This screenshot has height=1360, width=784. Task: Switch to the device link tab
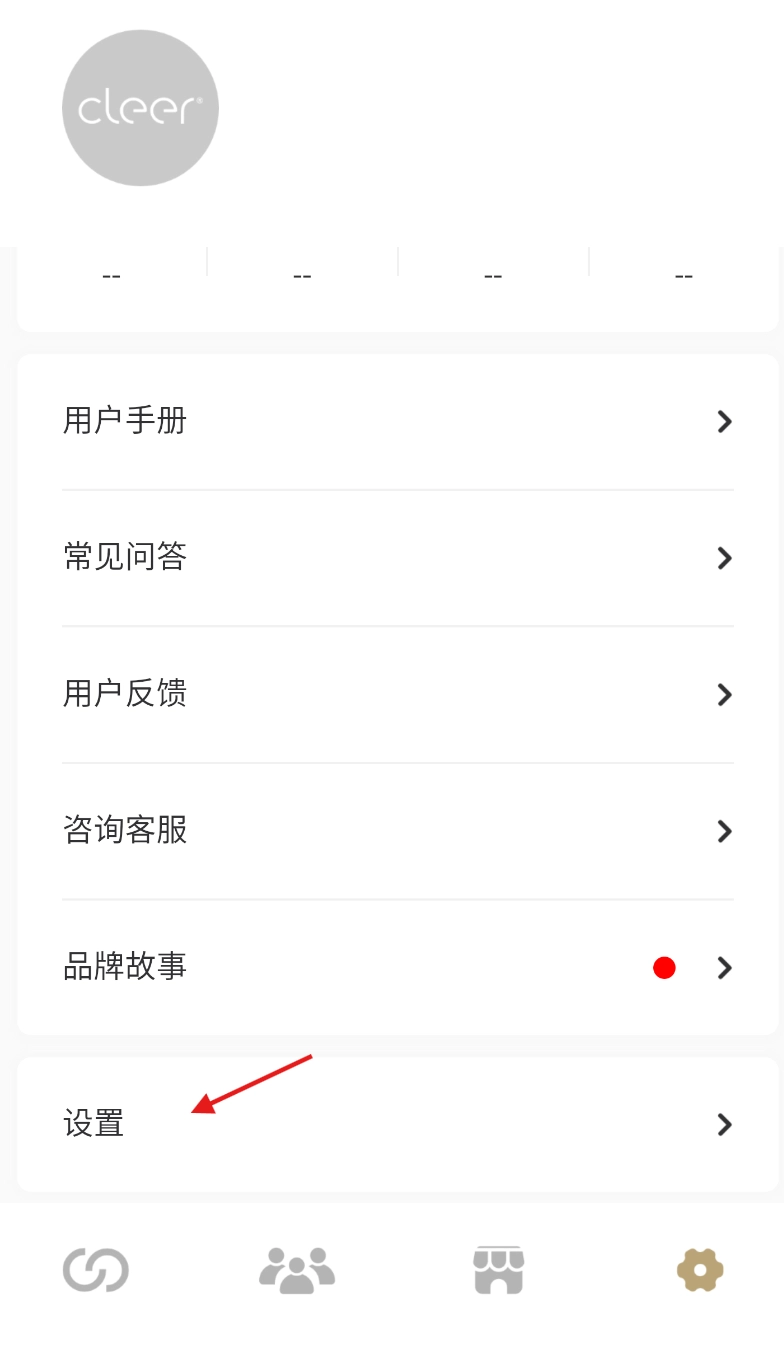click(x=96, y=1270)
